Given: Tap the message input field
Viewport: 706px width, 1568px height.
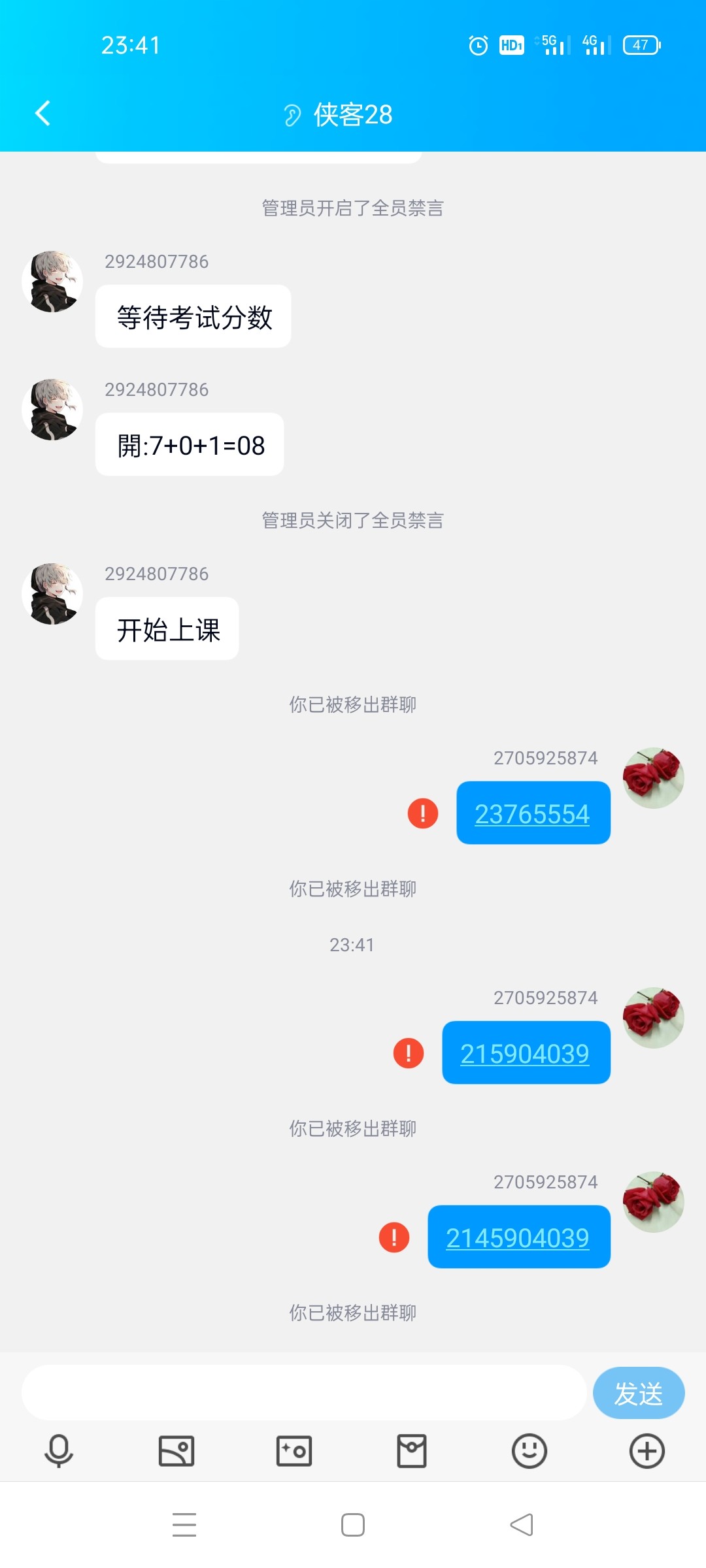Looking at the screenshot, I should tap(303, 1393).
